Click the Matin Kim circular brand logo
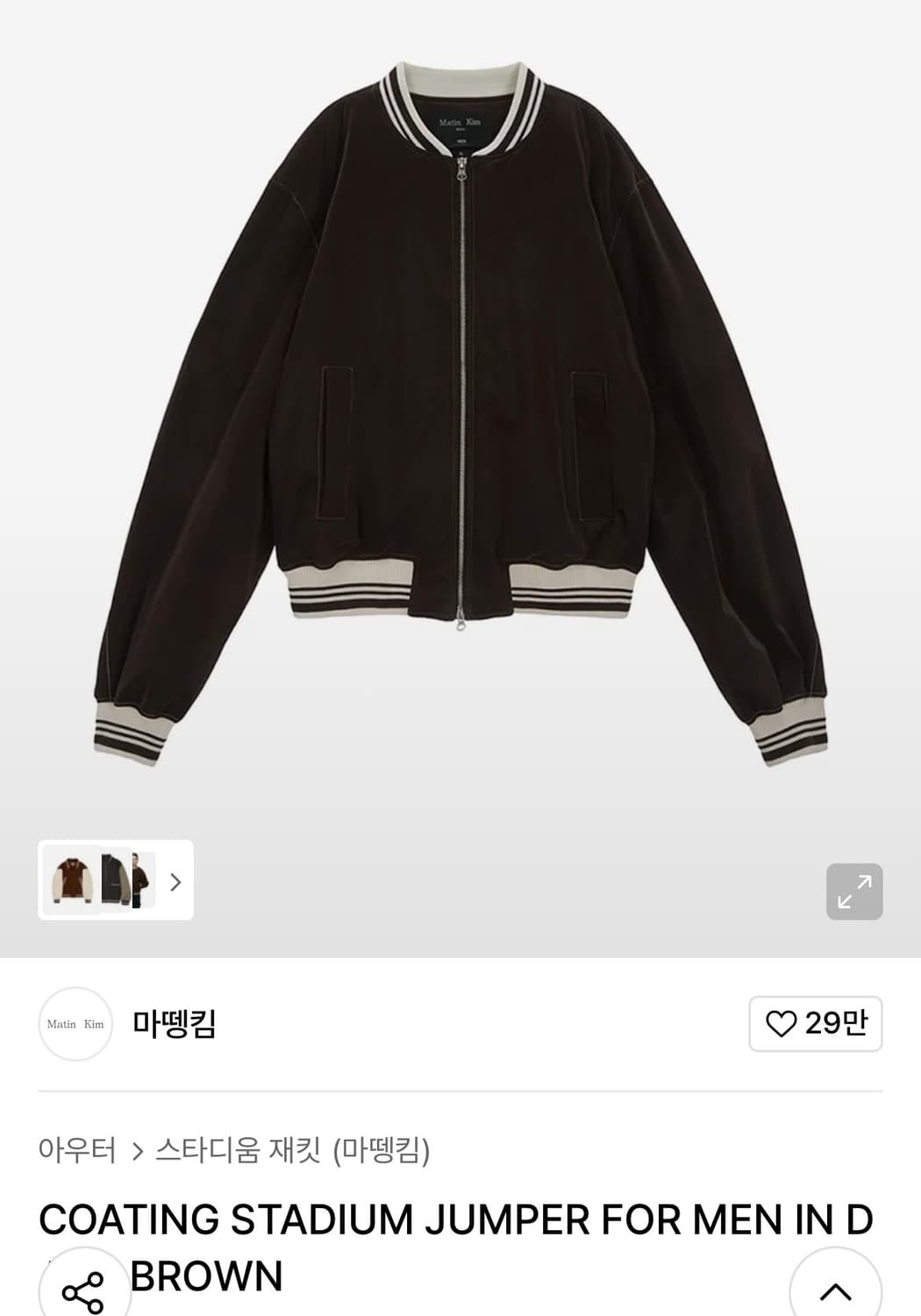The height and width of the screenshot is (1316, 921). coord(75,1024)
